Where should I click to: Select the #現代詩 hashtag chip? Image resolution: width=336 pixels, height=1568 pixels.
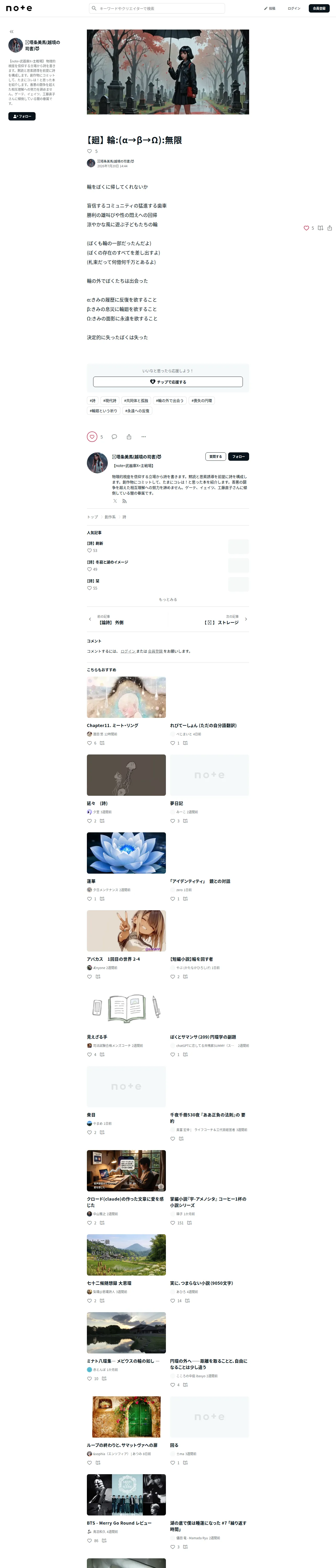pyautogui.click(x=110, y=401)
